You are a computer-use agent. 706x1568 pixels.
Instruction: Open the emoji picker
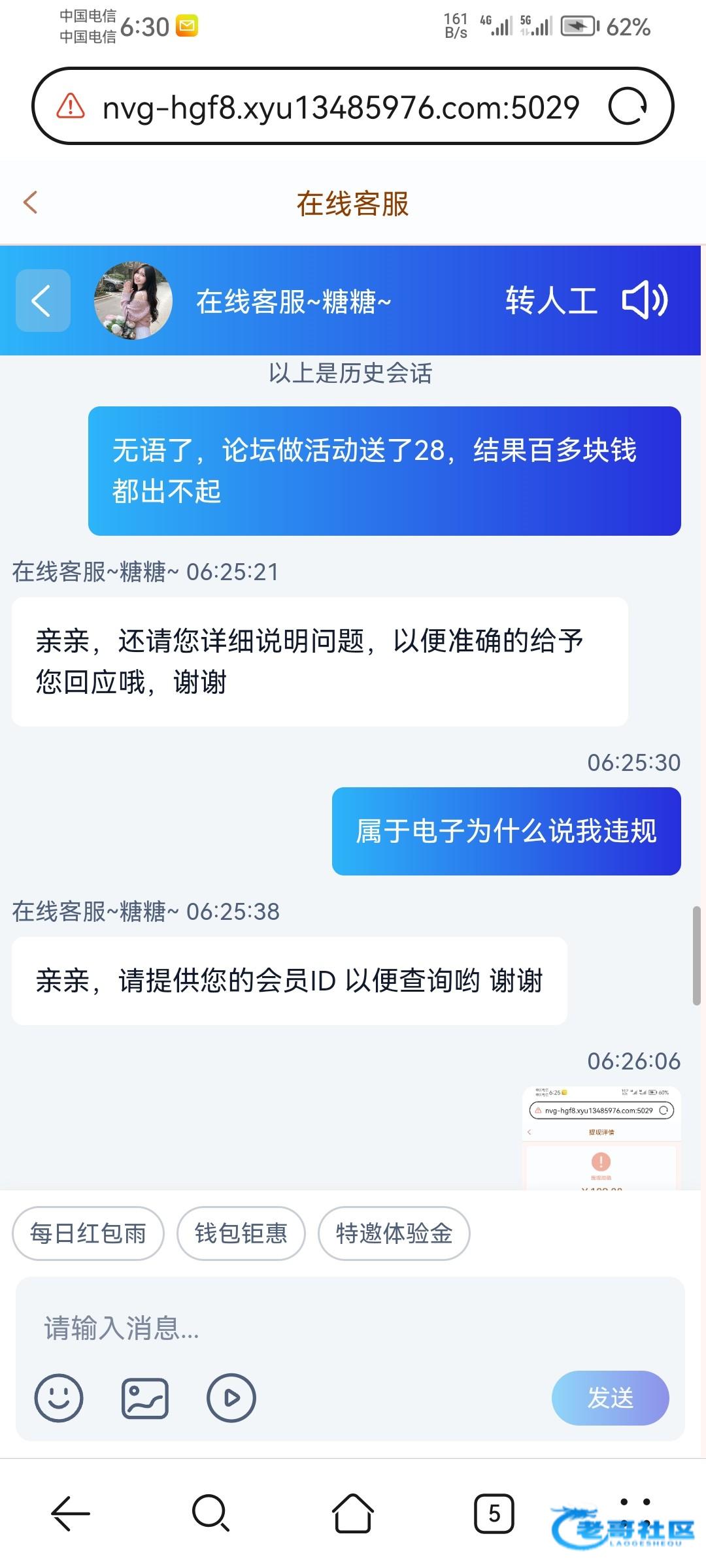(x=59, y=1398)
